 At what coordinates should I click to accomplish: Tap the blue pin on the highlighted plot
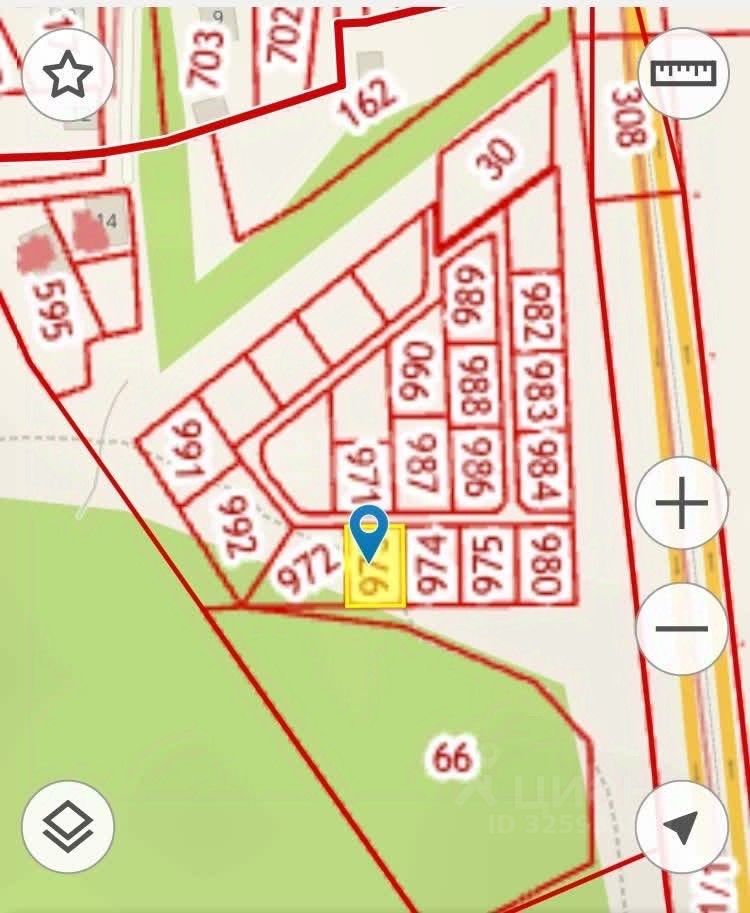click(x=370, y=529)
